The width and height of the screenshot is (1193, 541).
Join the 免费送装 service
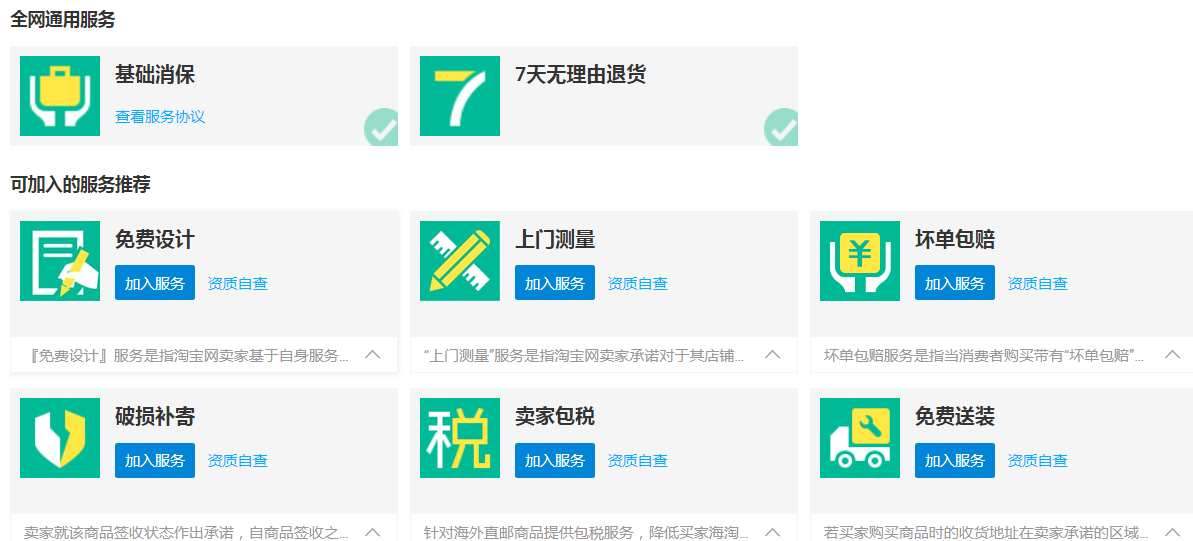[955, 461]
